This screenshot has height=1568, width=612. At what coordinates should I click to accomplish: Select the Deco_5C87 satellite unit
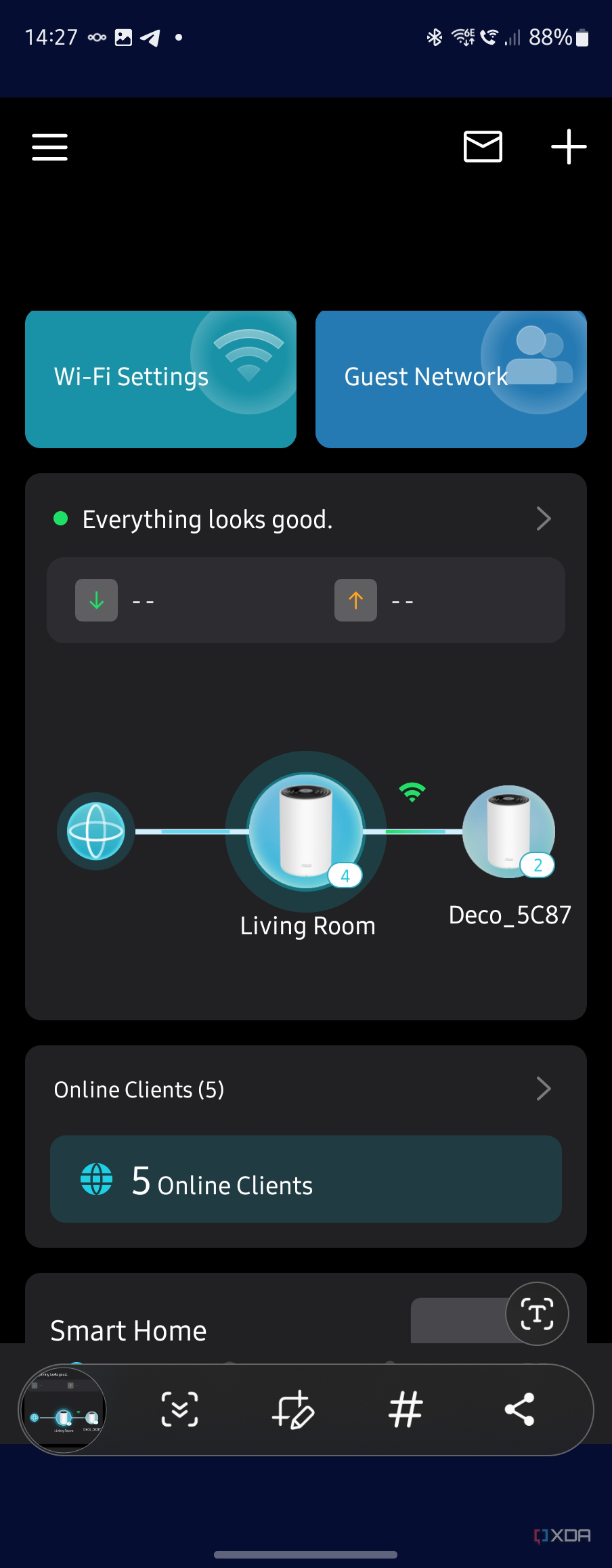point(508,832)
